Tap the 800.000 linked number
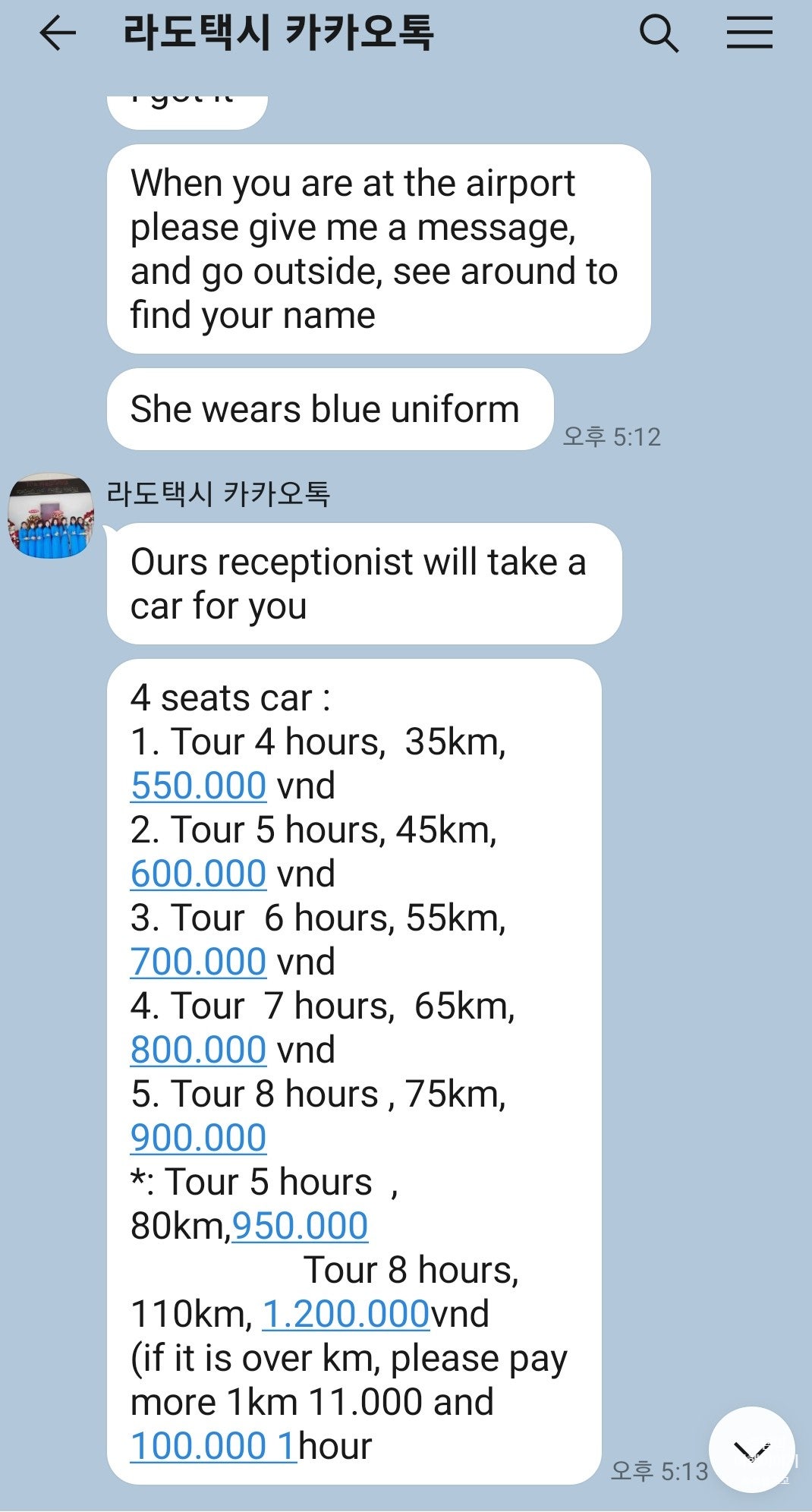 point(198,1050)
